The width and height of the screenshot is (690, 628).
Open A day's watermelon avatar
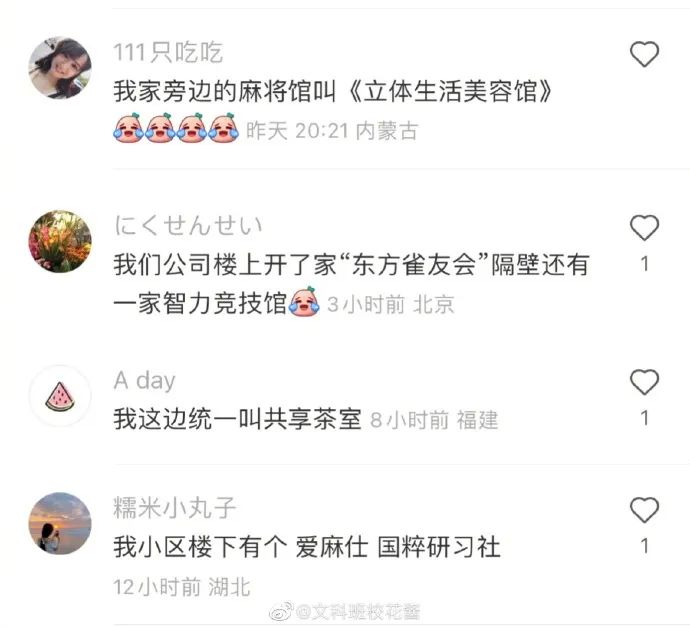60,398
